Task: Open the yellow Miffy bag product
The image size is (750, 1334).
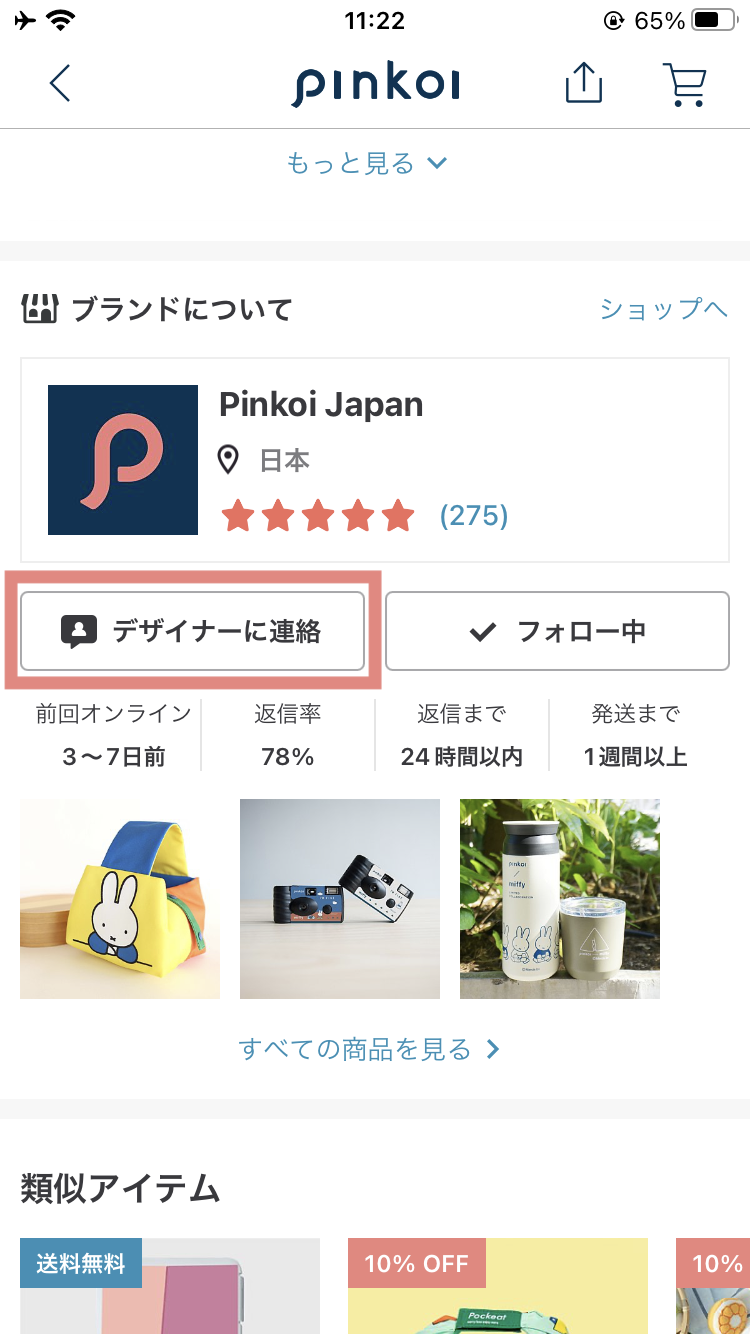Action: [x=120, y=898]
